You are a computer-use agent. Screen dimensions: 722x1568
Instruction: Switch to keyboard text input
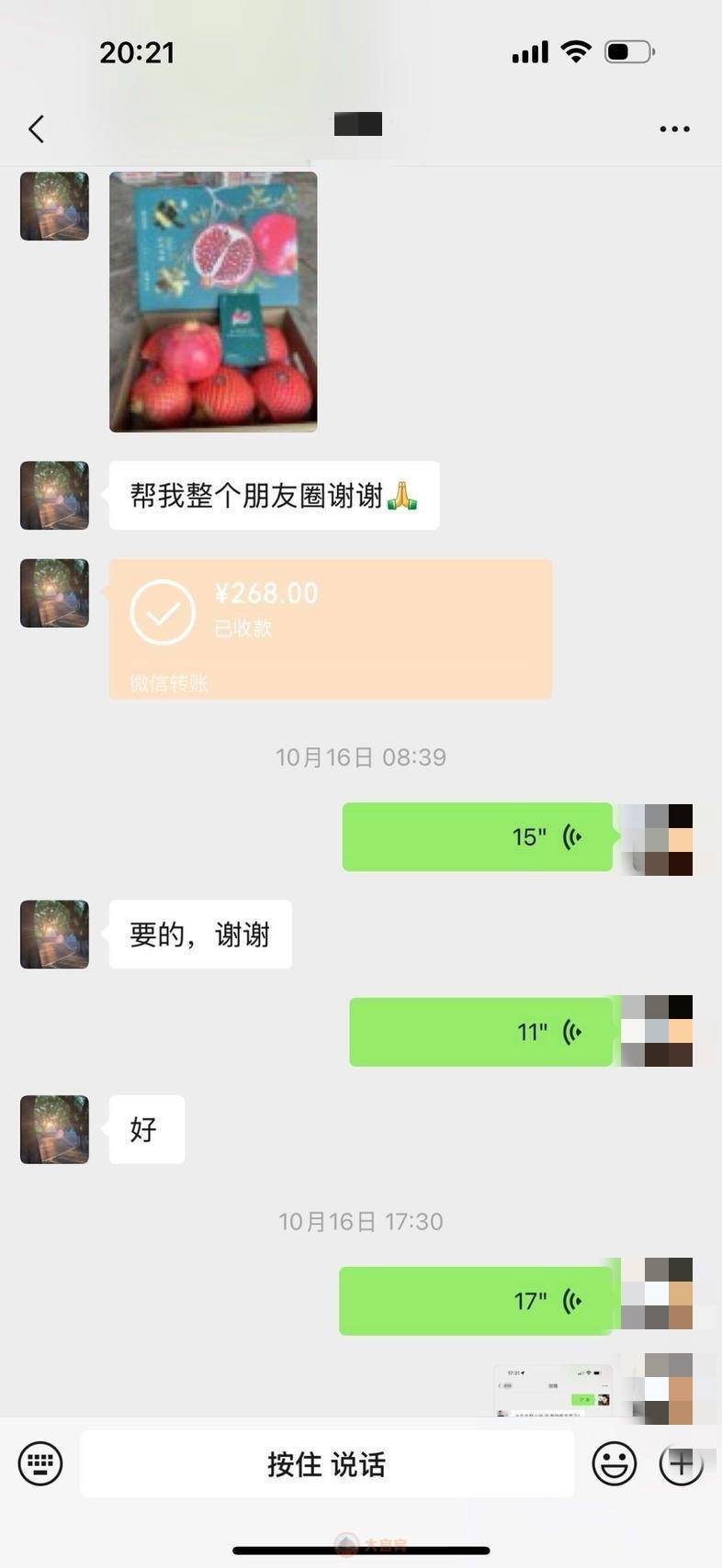pos(41,1462)
